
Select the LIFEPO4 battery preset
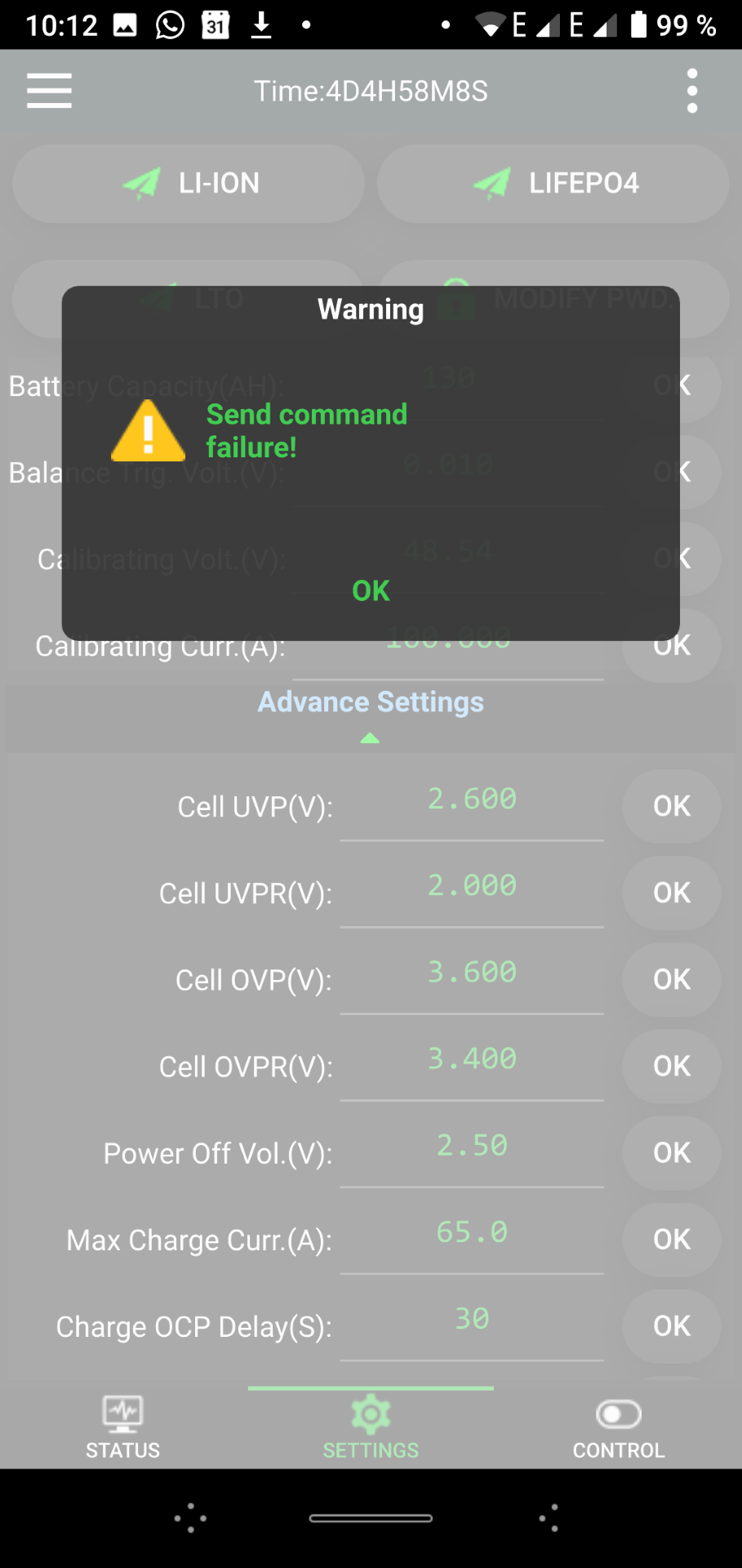(553, 184)
